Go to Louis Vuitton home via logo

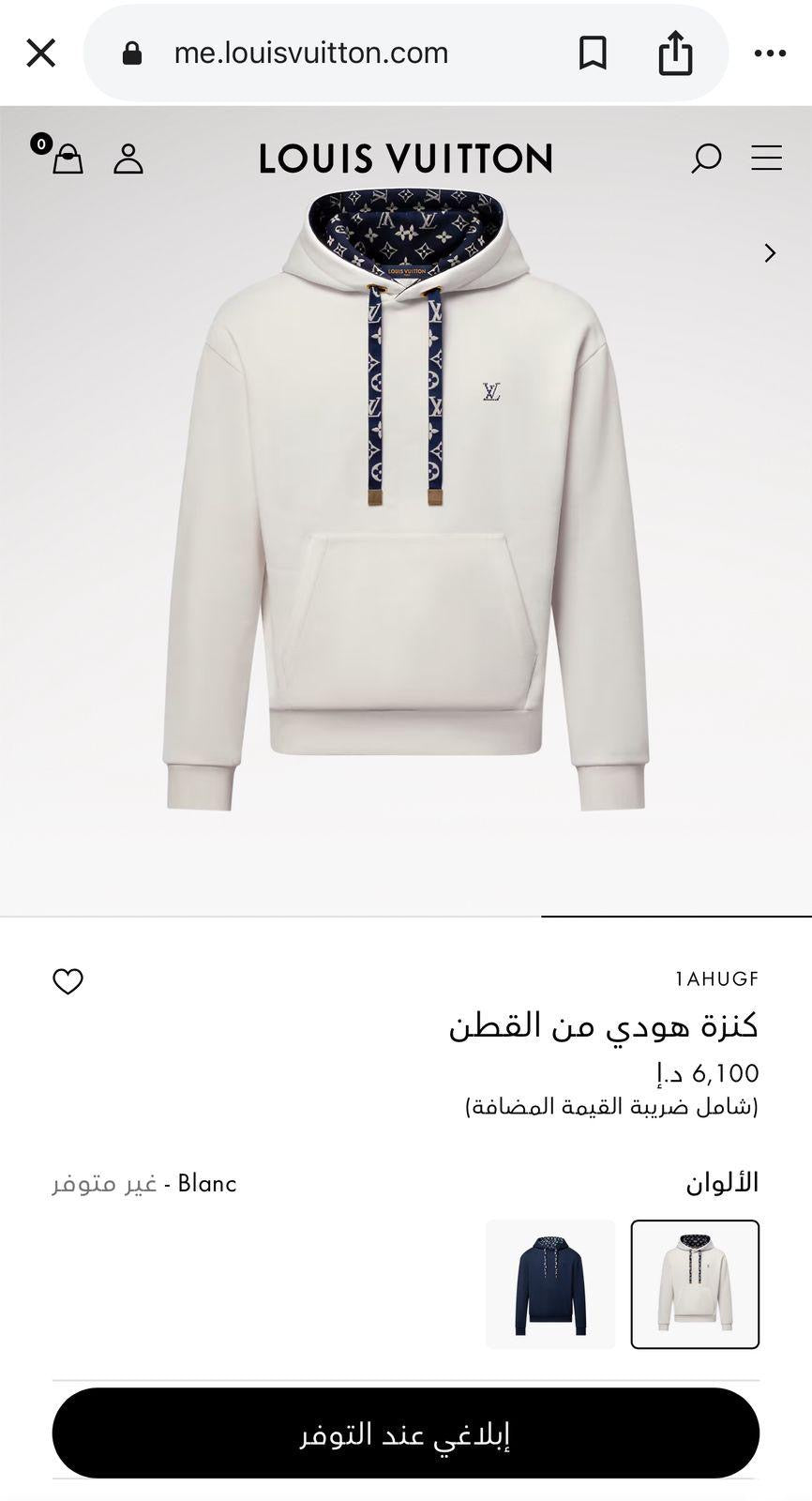405,159
